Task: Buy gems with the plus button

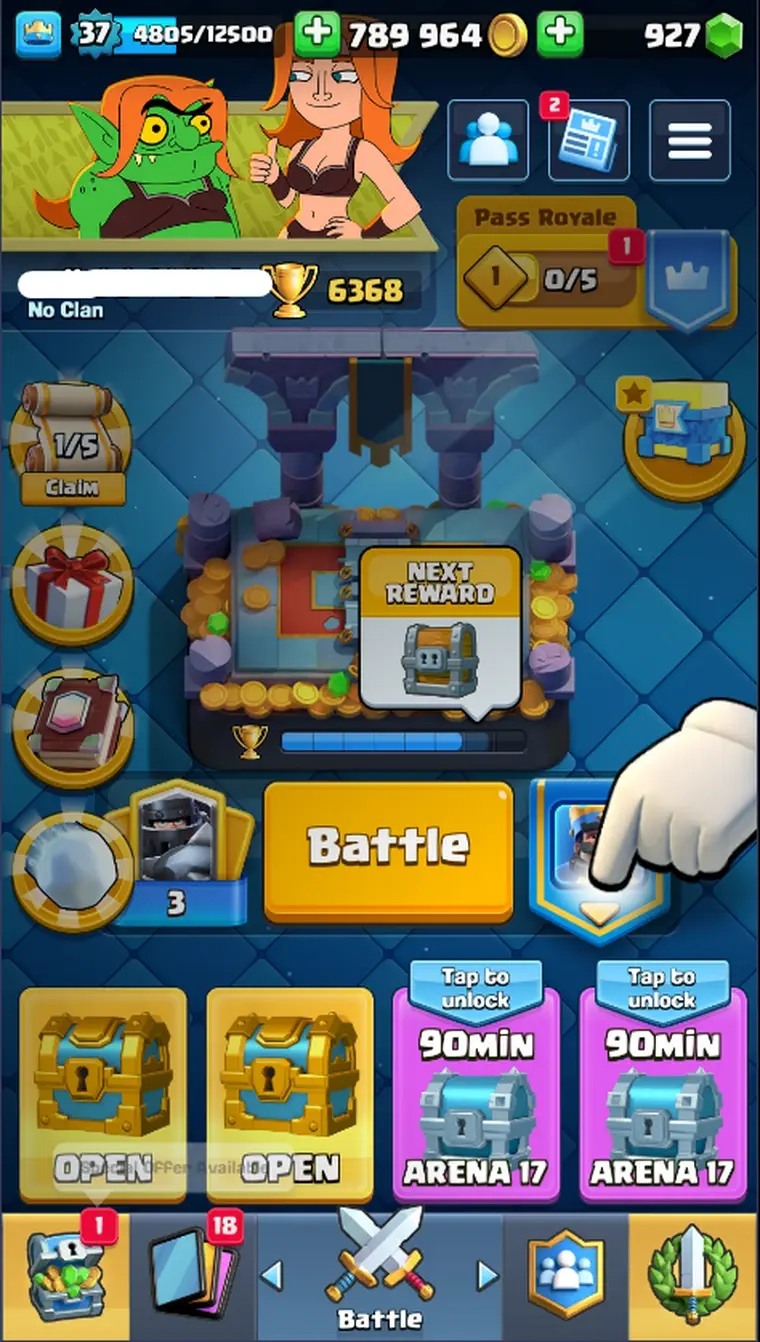Action: [560, 35]
